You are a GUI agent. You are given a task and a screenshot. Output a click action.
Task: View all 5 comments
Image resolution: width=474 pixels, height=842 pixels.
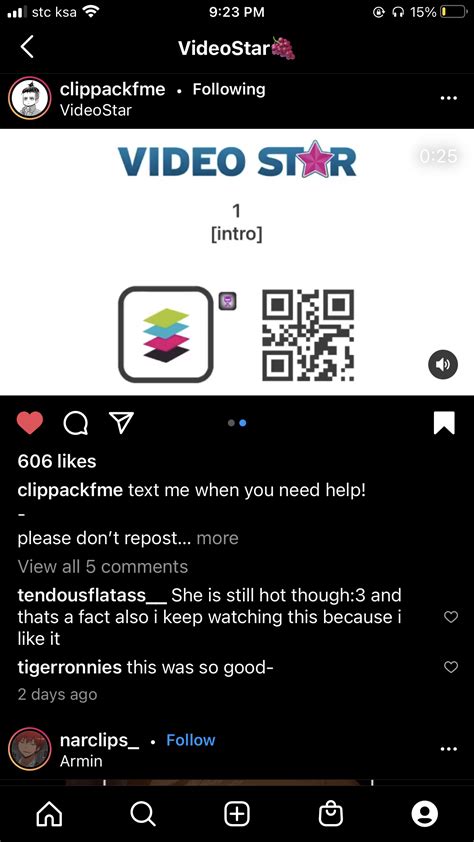click(x=103, y=567)
